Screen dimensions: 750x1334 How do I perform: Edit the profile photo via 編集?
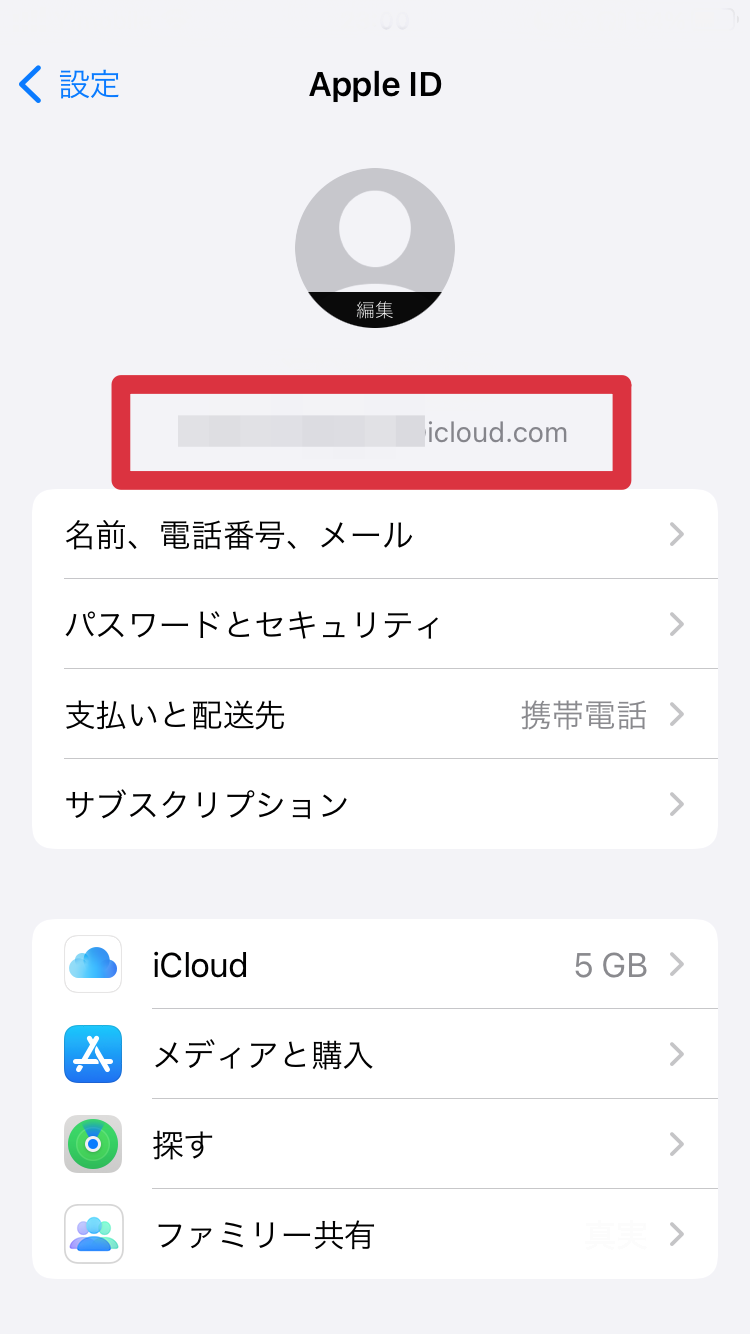click(x=375, y=310)
